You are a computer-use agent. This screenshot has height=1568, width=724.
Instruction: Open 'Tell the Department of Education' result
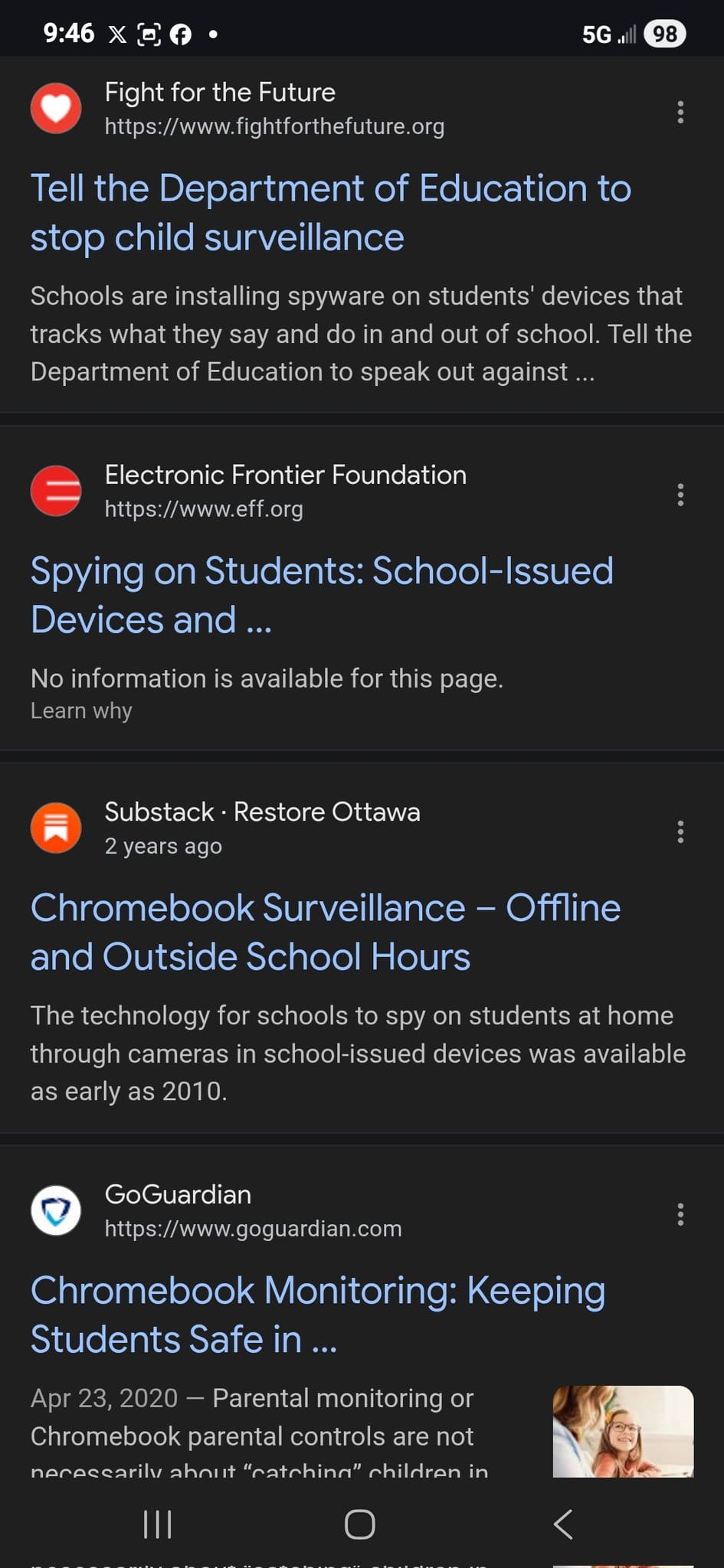[x=330, y=212]
